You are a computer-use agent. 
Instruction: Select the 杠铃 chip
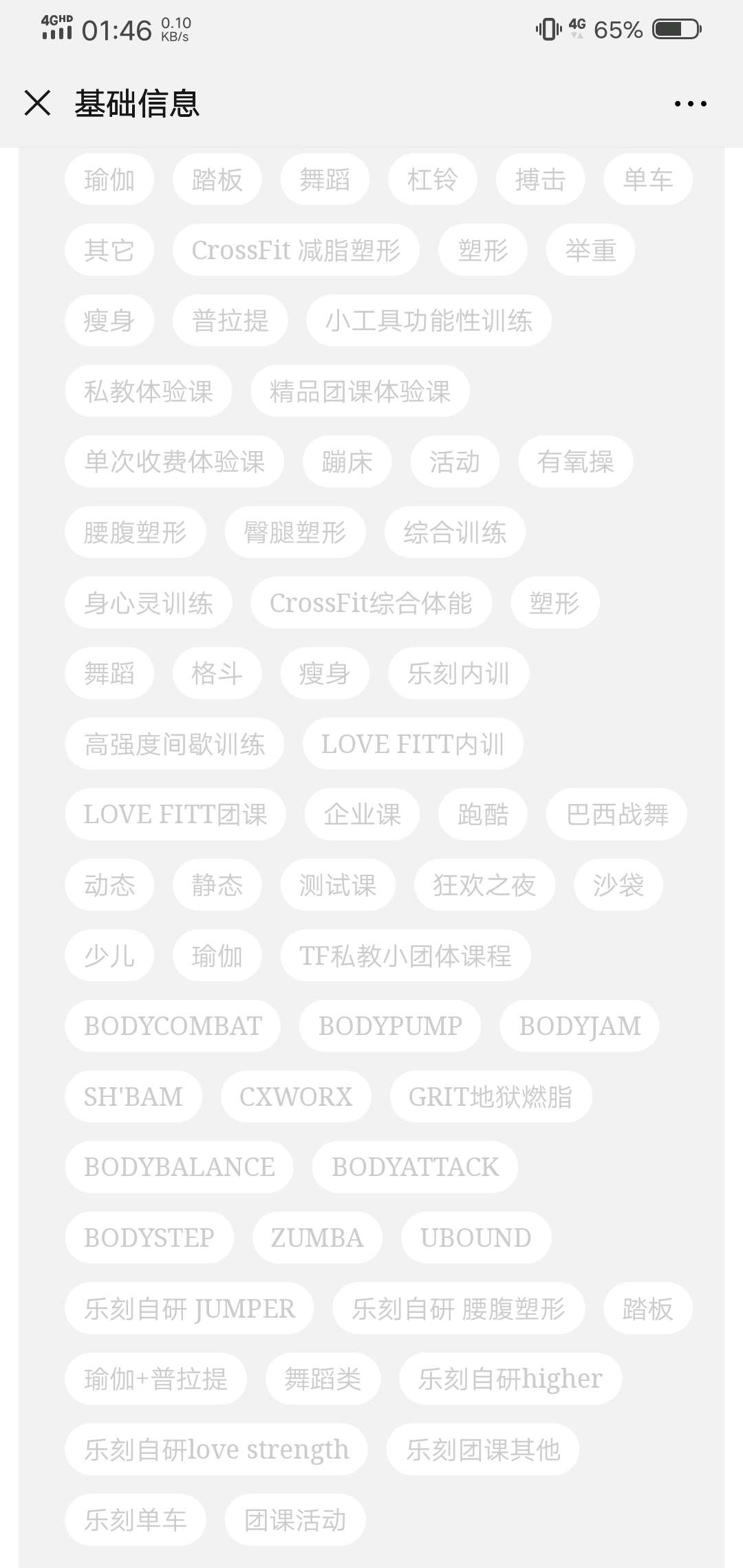point(432,179)
